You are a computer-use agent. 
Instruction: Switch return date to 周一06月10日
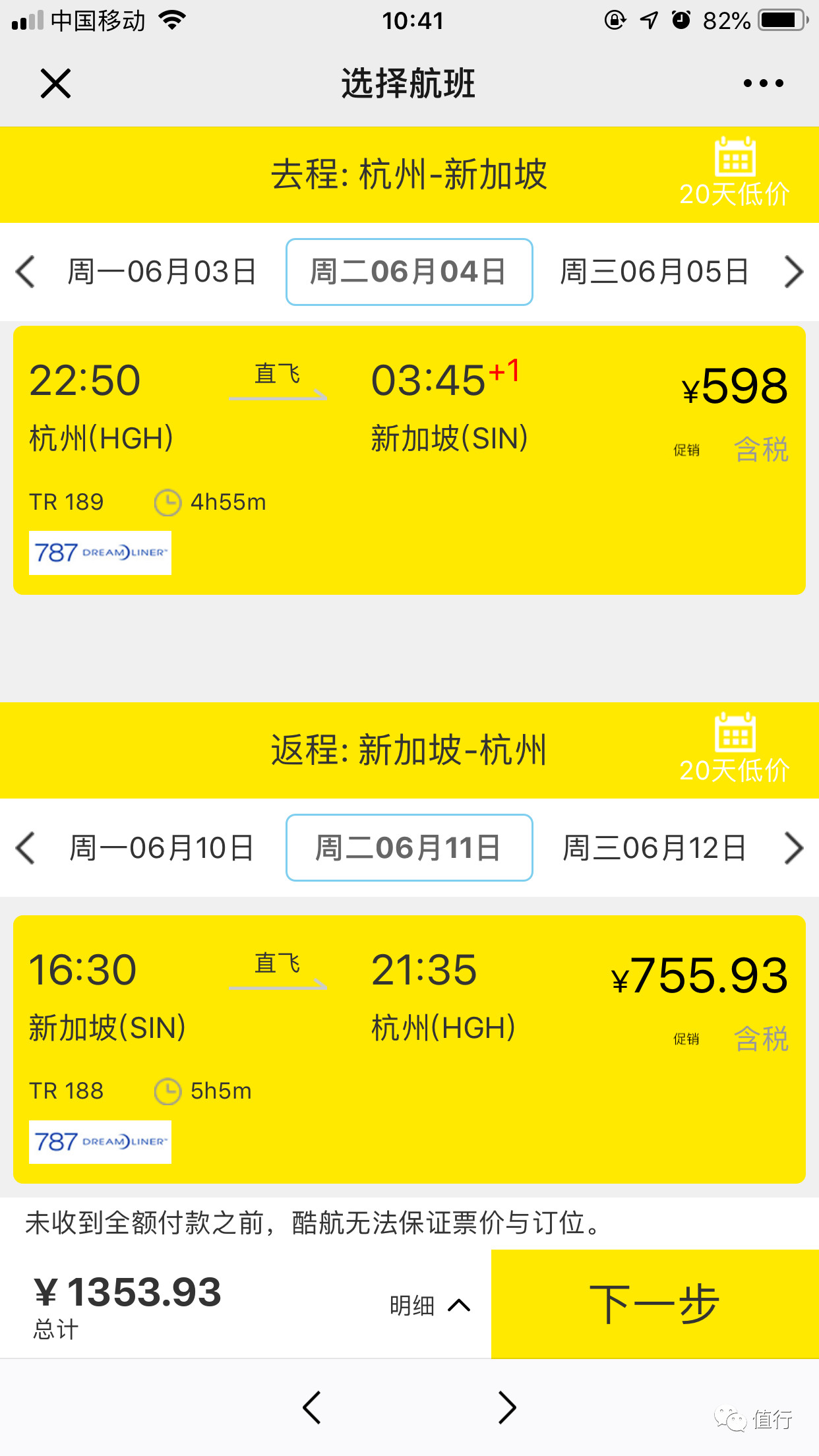[x=162, y=848]
